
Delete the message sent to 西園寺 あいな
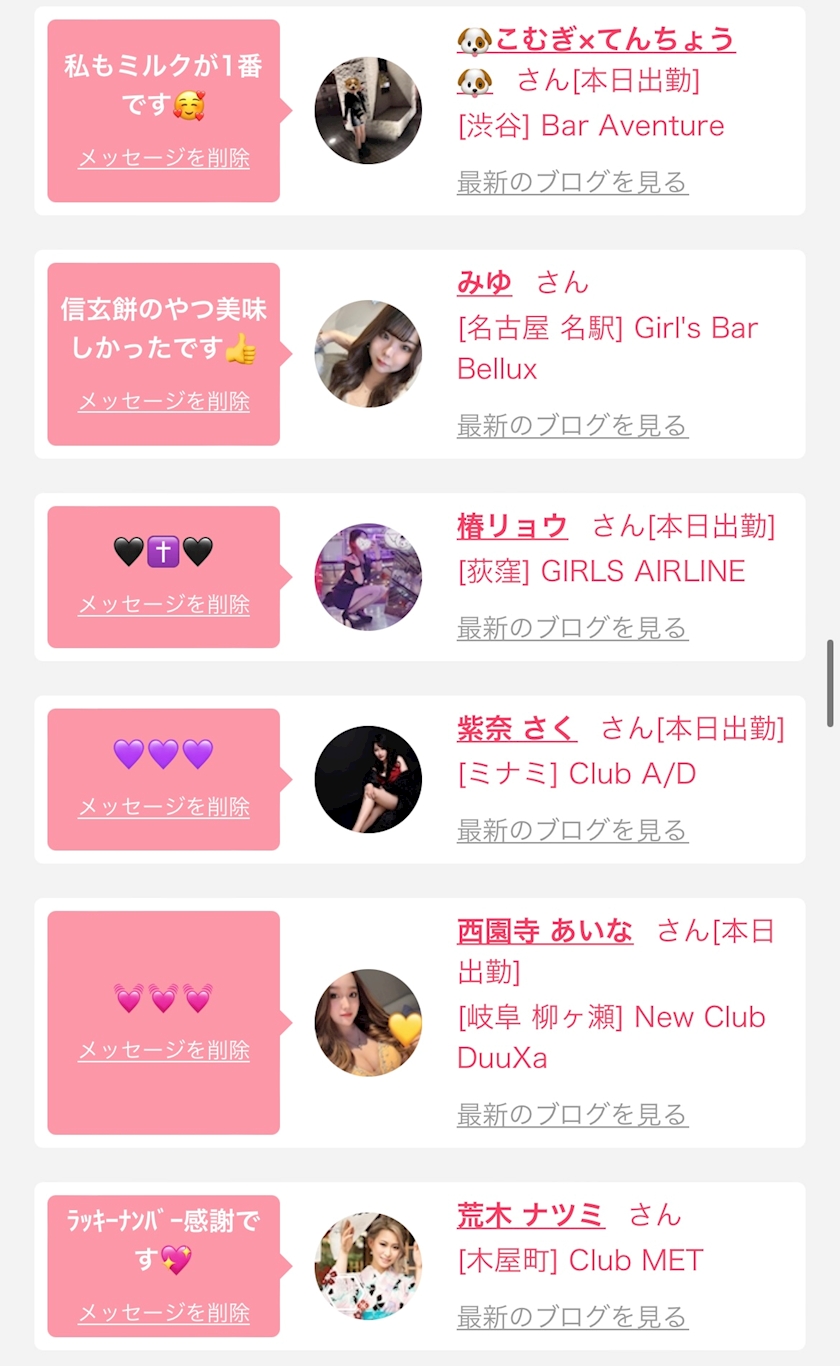(164, 1050)
